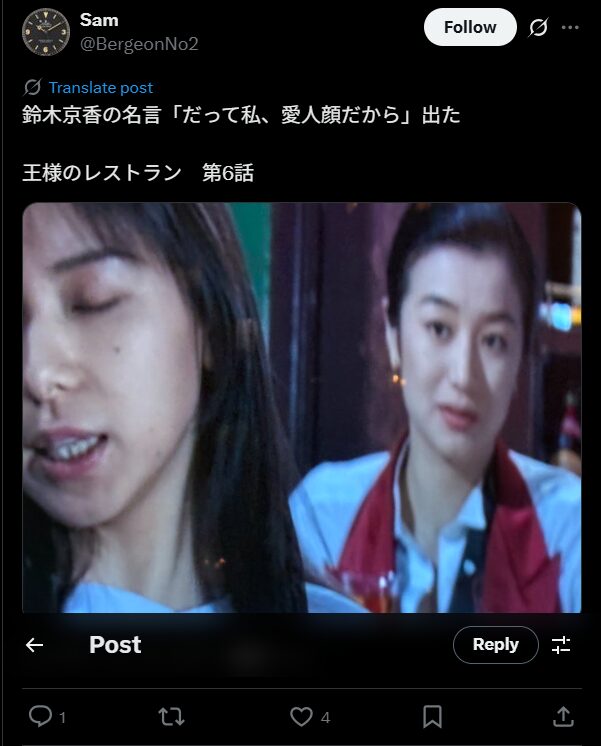Open the post's overflow menu
This screenshot has height=746, width=601.
tap(571, 28)
